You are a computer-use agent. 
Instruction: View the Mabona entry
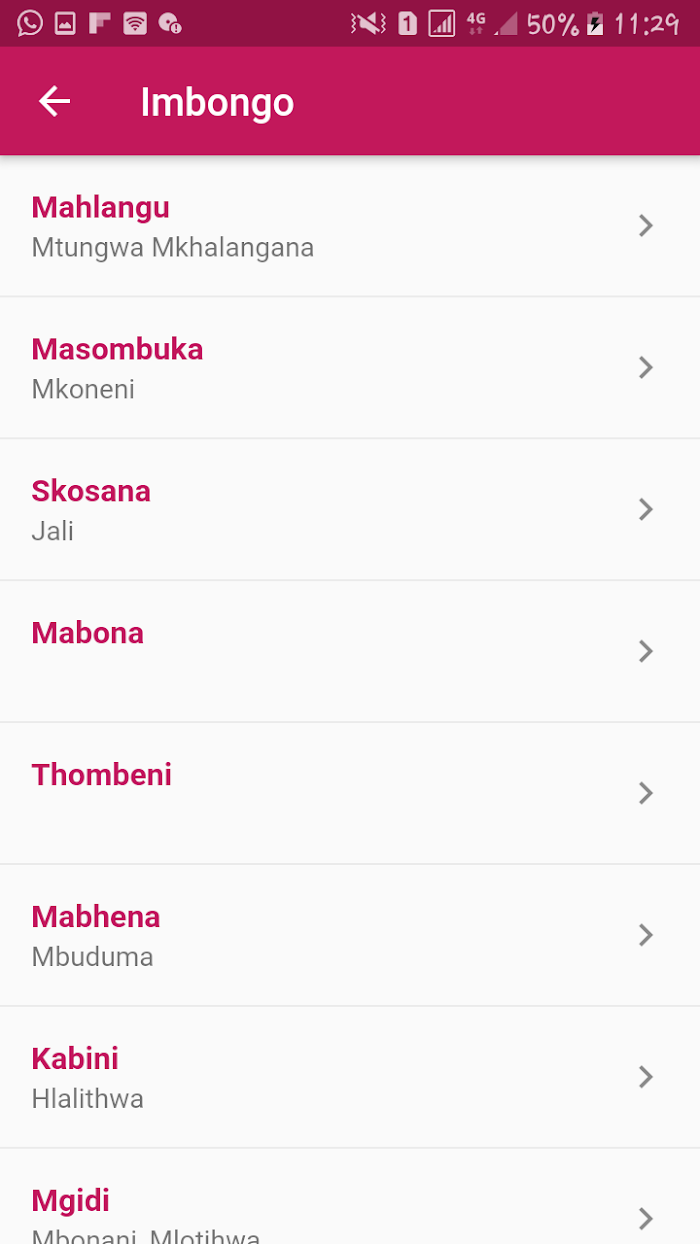coord(350,652)
